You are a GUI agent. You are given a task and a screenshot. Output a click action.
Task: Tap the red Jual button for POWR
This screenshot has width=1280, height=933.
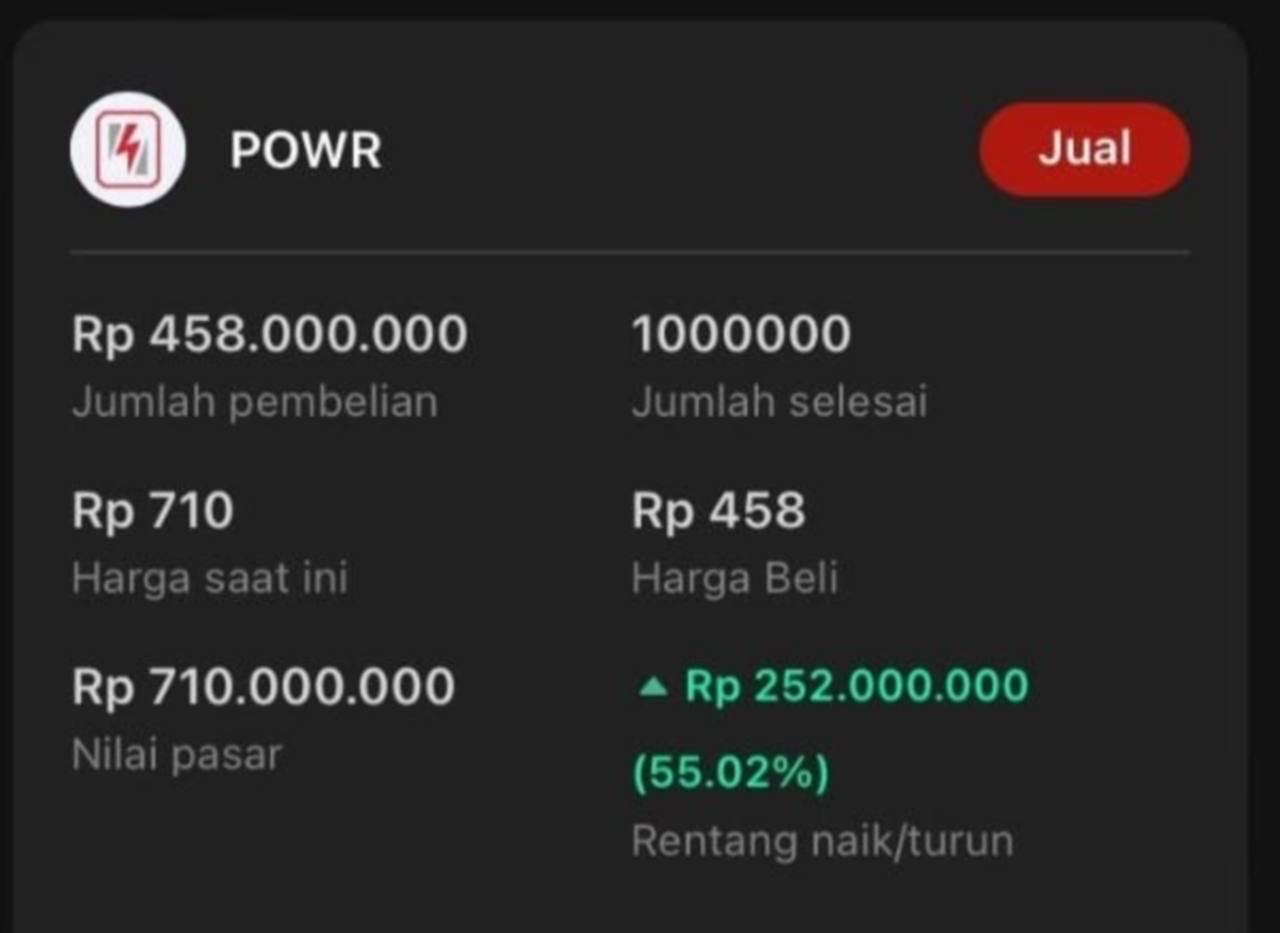pyautogui.click(x=1084, y=150)
